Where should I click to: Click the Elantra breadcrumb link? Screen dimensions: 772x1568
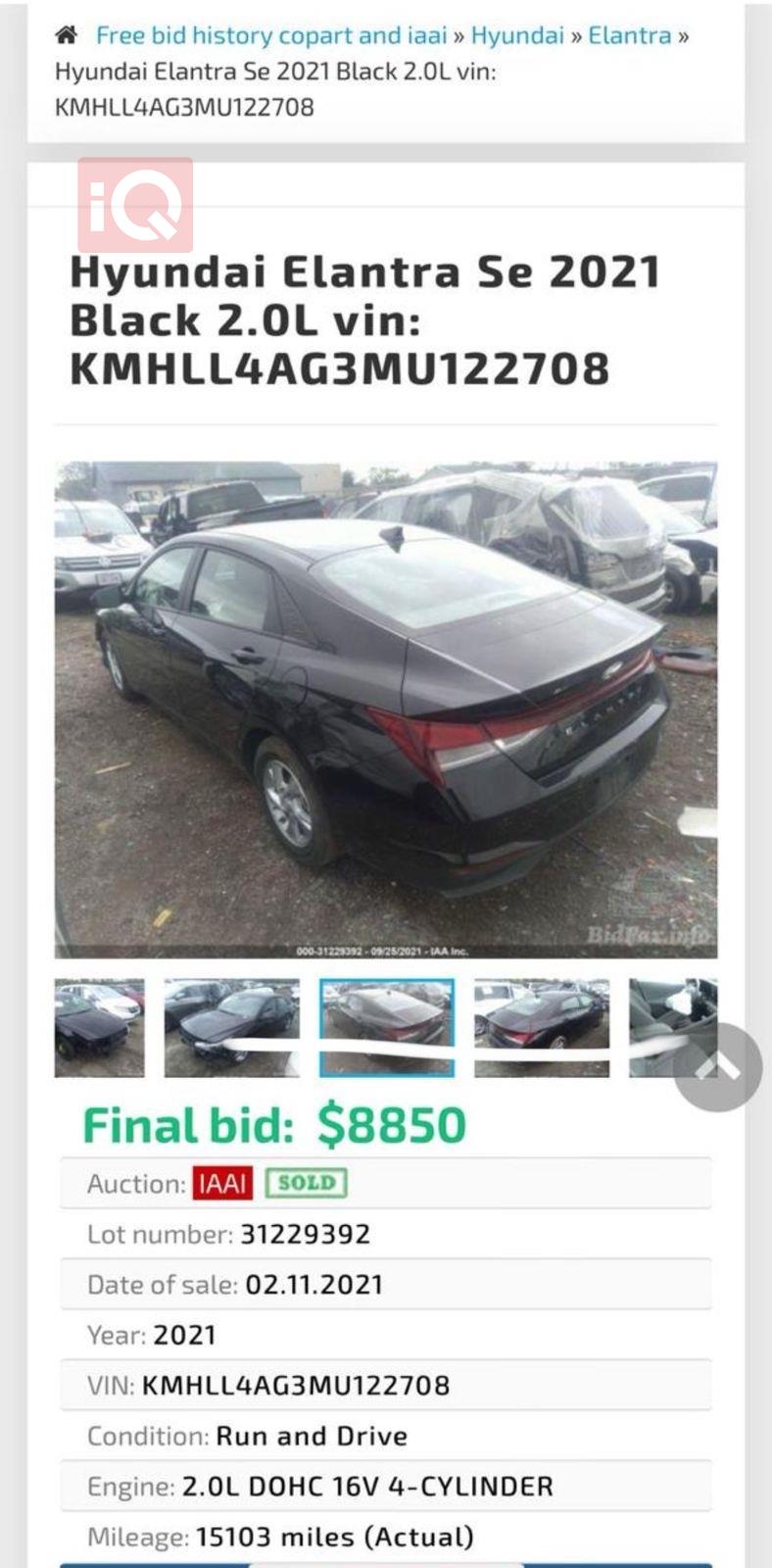tap(631, 34)
